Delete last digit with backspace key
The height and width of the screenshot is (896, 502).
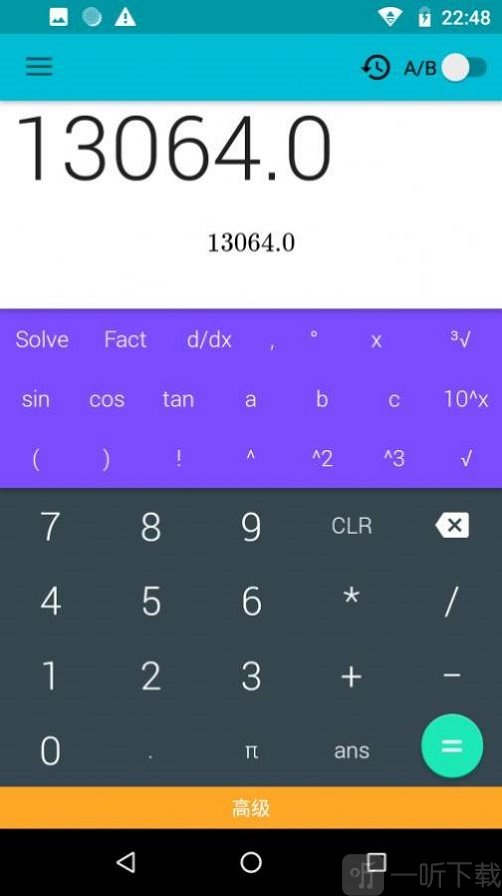(x=452, y=525)
